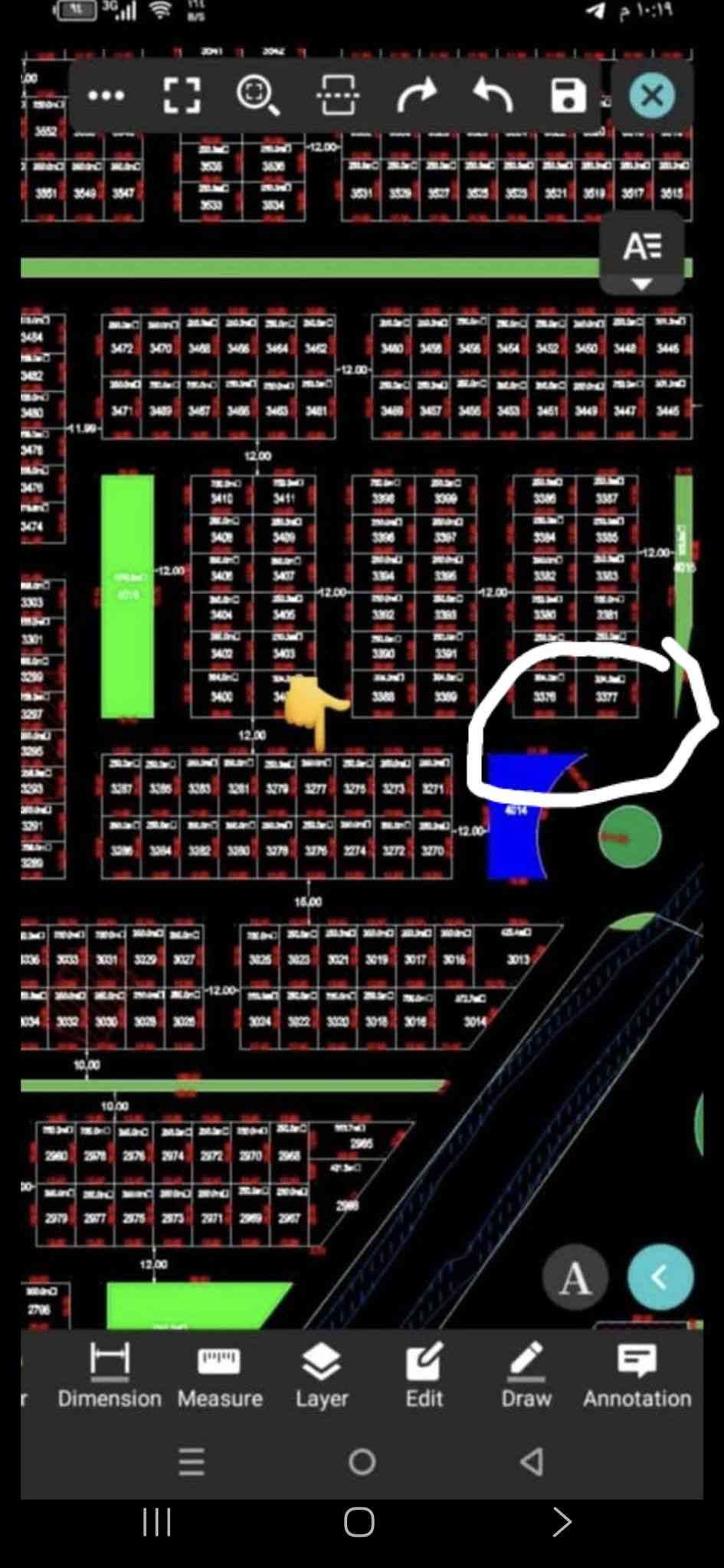Screen dimensions: 724x1568
Task: Close the drawing with the teal X
Action: point(652,96)
